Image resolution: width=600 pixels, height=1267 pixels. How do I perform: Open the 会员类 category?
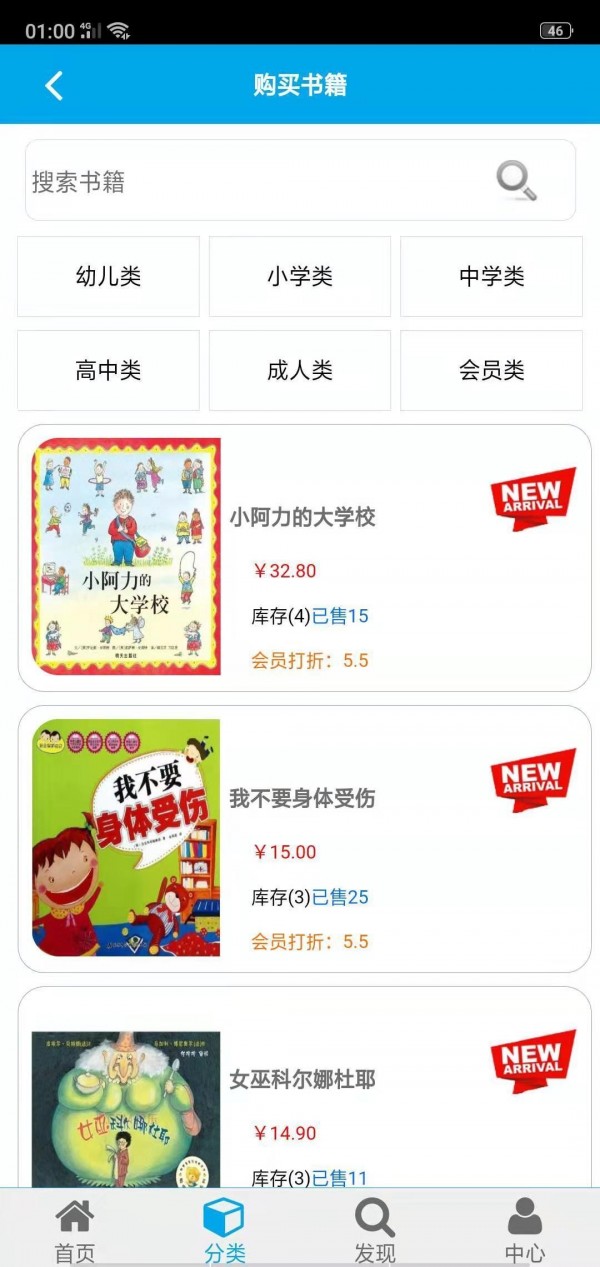[x=491, y=371]
